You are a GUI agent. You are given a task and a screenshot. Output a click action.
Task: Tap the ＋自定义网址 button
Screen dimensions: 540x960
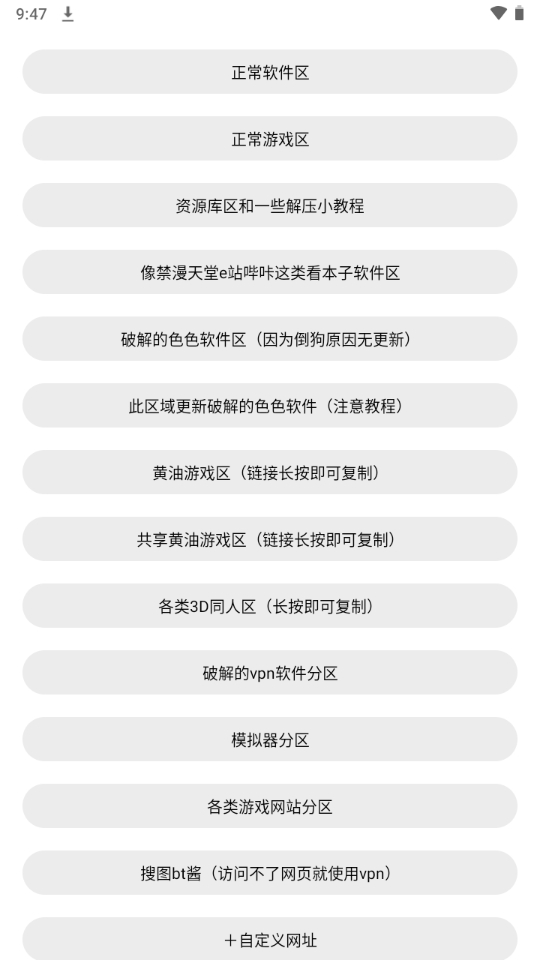click(270, 939)
